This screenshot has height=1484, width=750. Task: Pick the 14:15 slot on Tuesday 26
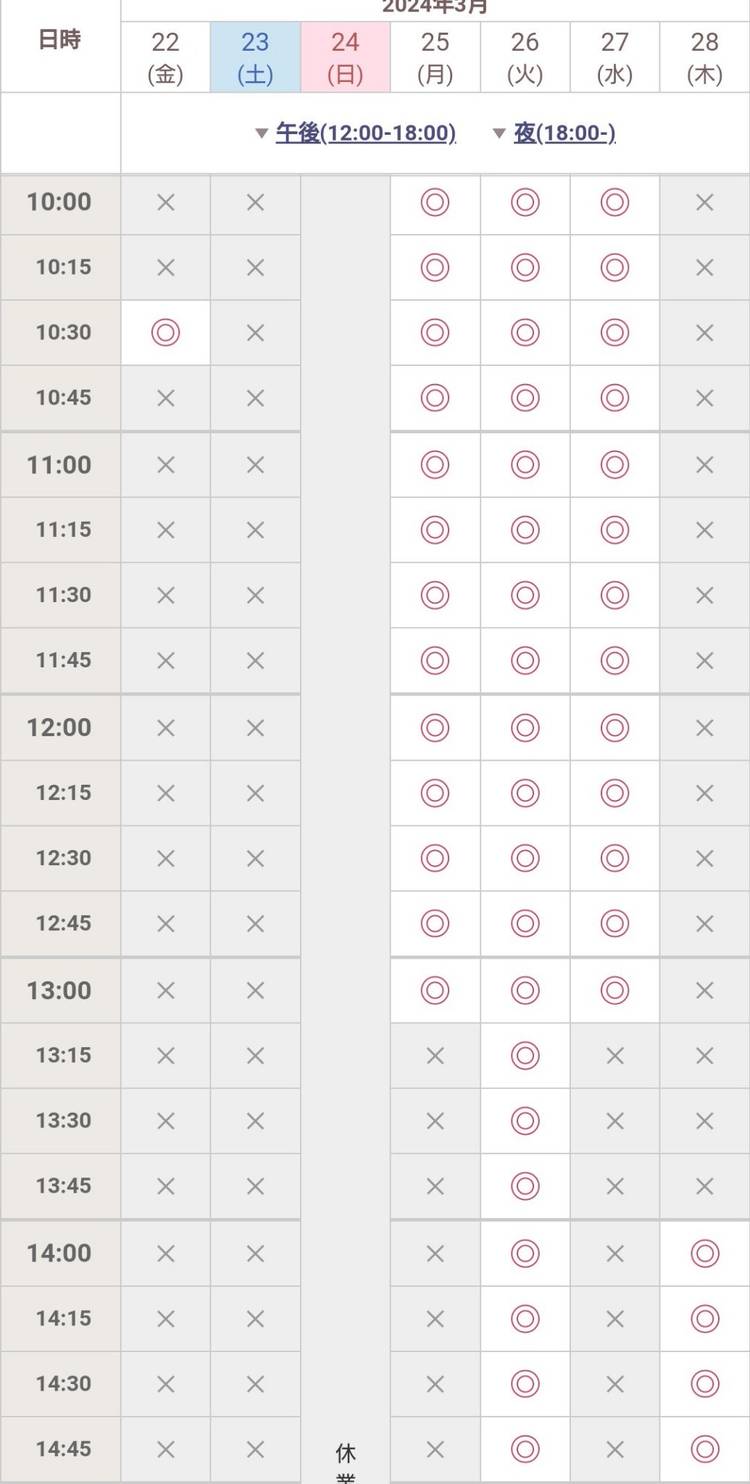point(525,1318)
